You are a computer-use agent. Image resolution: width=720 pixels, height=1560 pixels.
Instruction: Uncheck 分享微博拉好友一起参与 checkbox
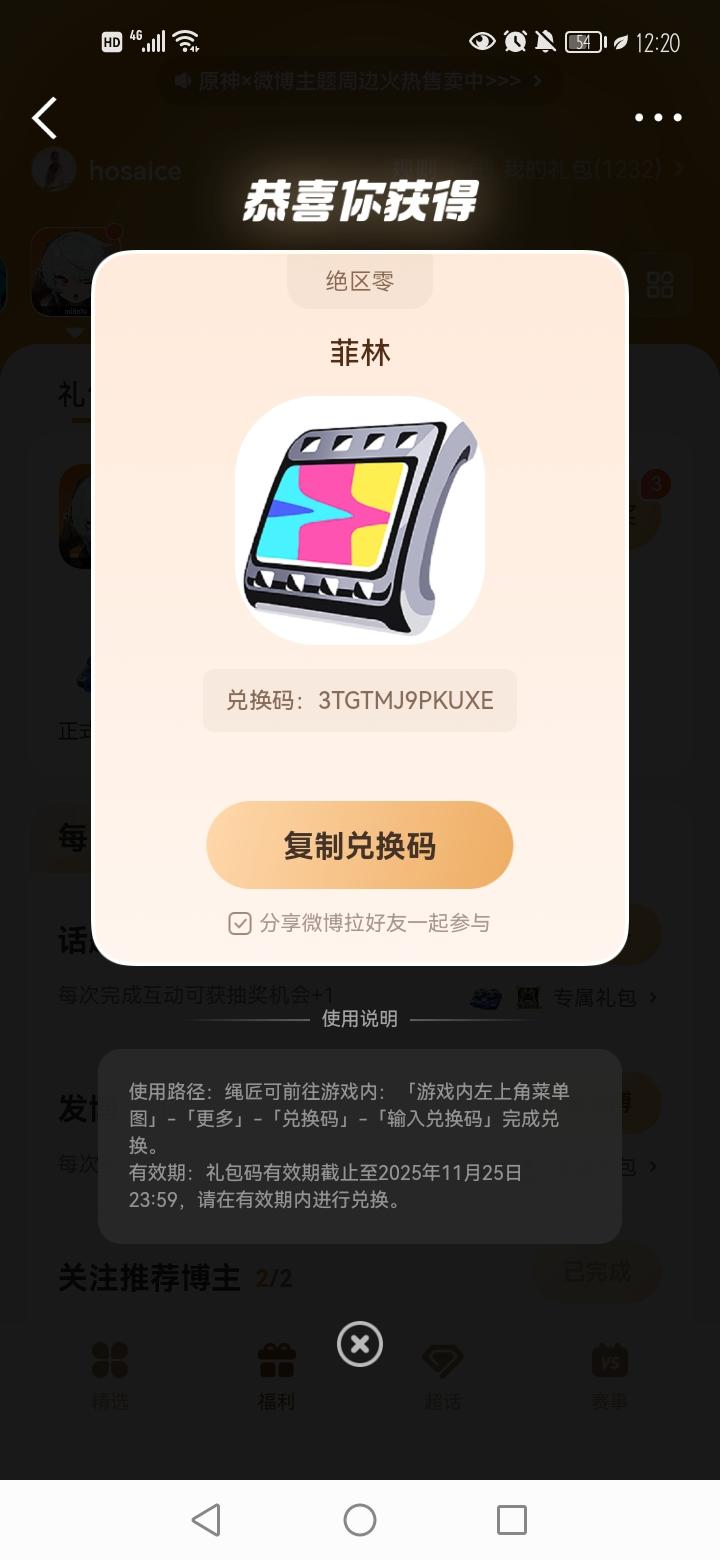(x=240, y=923)
